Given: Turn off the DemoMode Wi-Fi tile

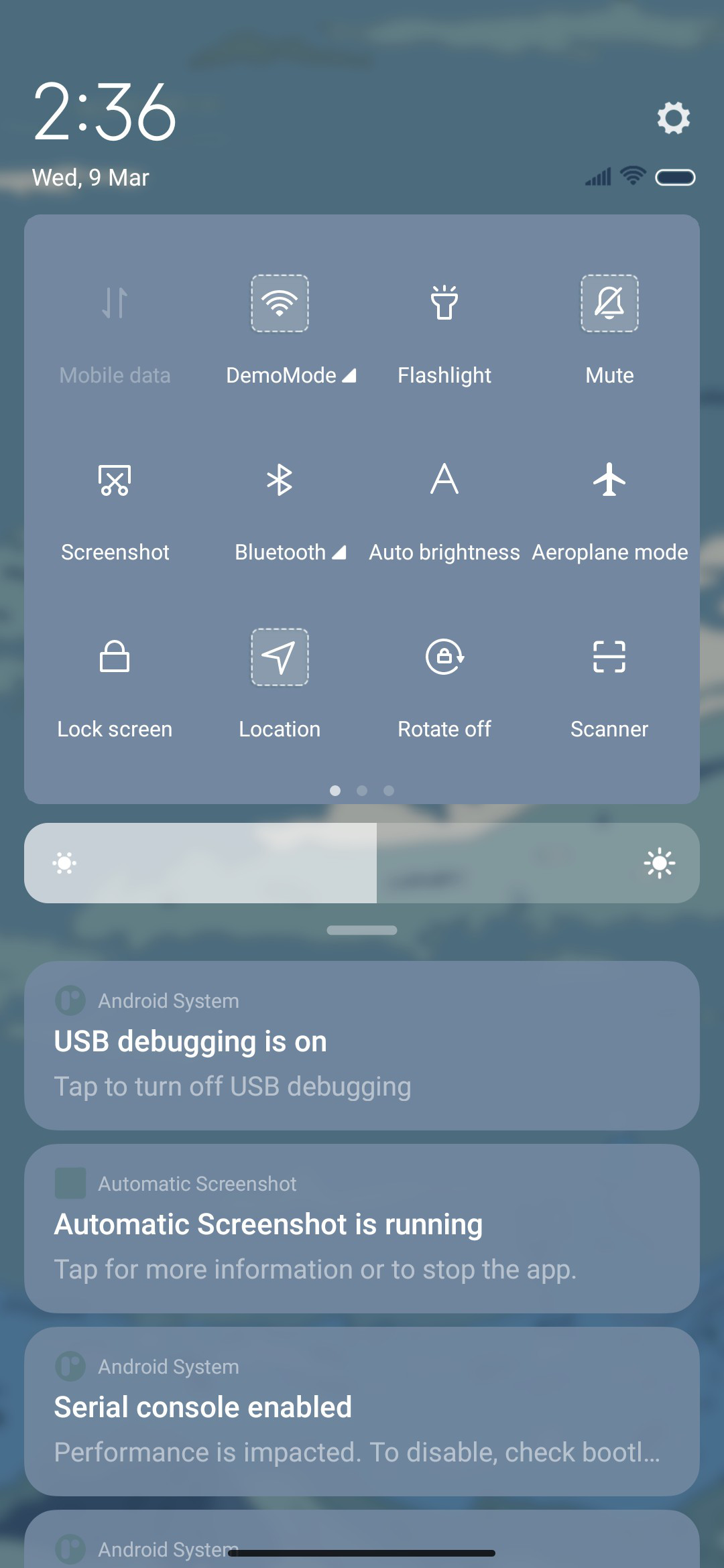Looking at the screenshot, I should pyautogui.click(x=280, y=303).
